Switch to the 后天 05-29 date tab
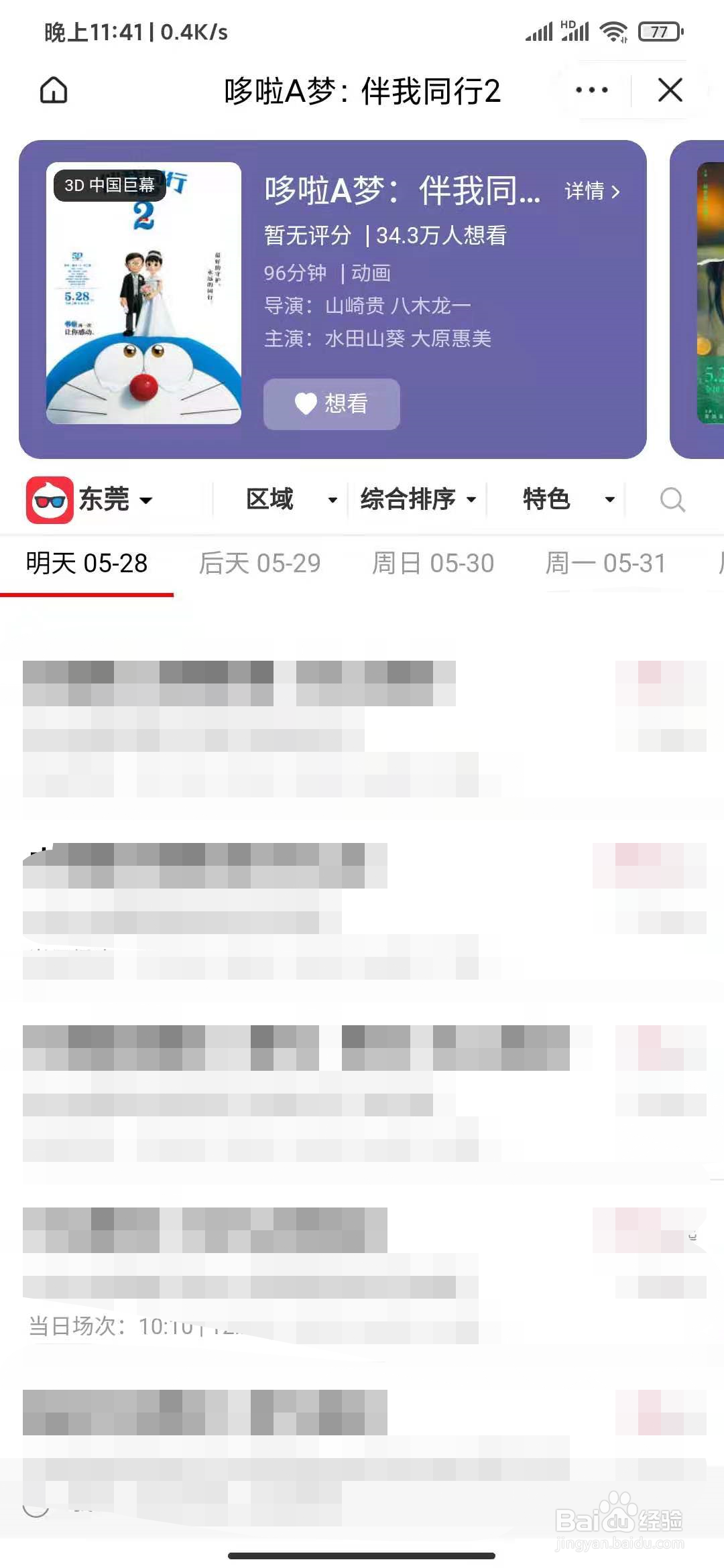 (x=261, y=564)
